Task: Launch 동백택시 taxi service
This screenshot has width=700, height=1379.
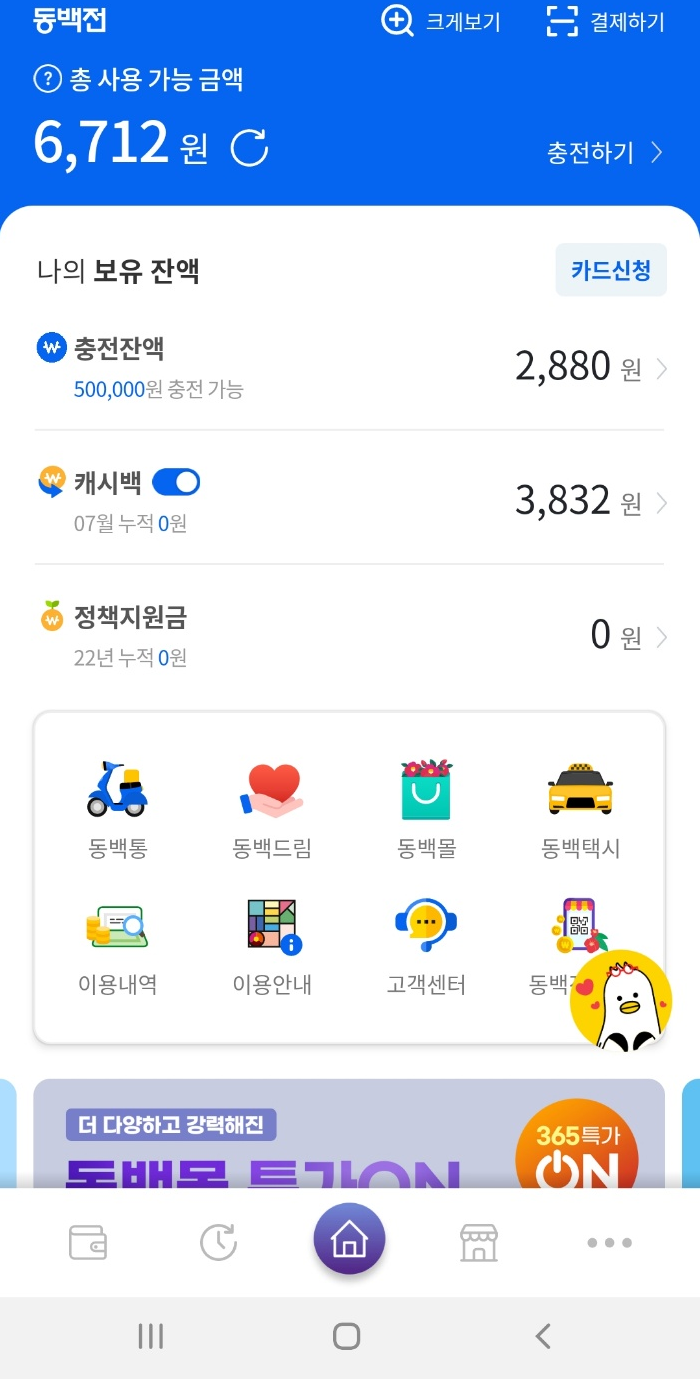Action: click(x=581, y=810)
